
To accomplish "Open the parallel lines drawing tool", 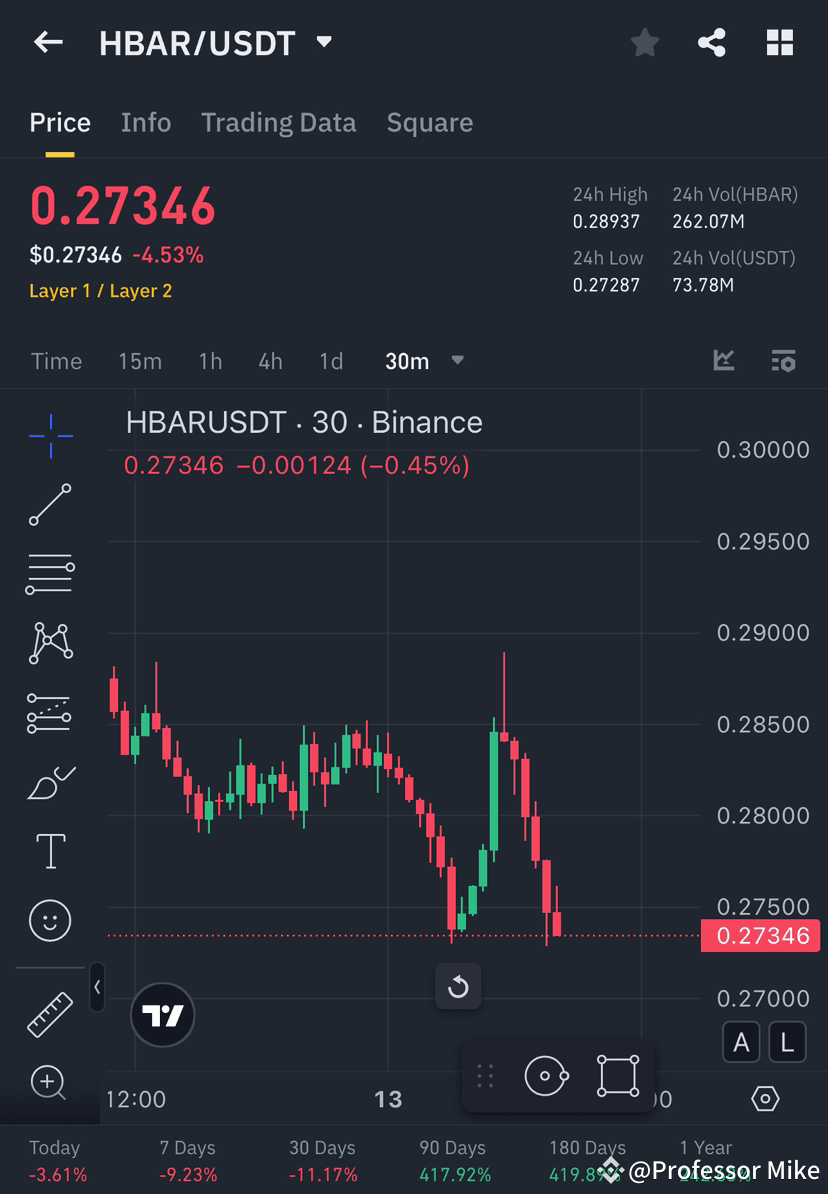I will point(50,573).
